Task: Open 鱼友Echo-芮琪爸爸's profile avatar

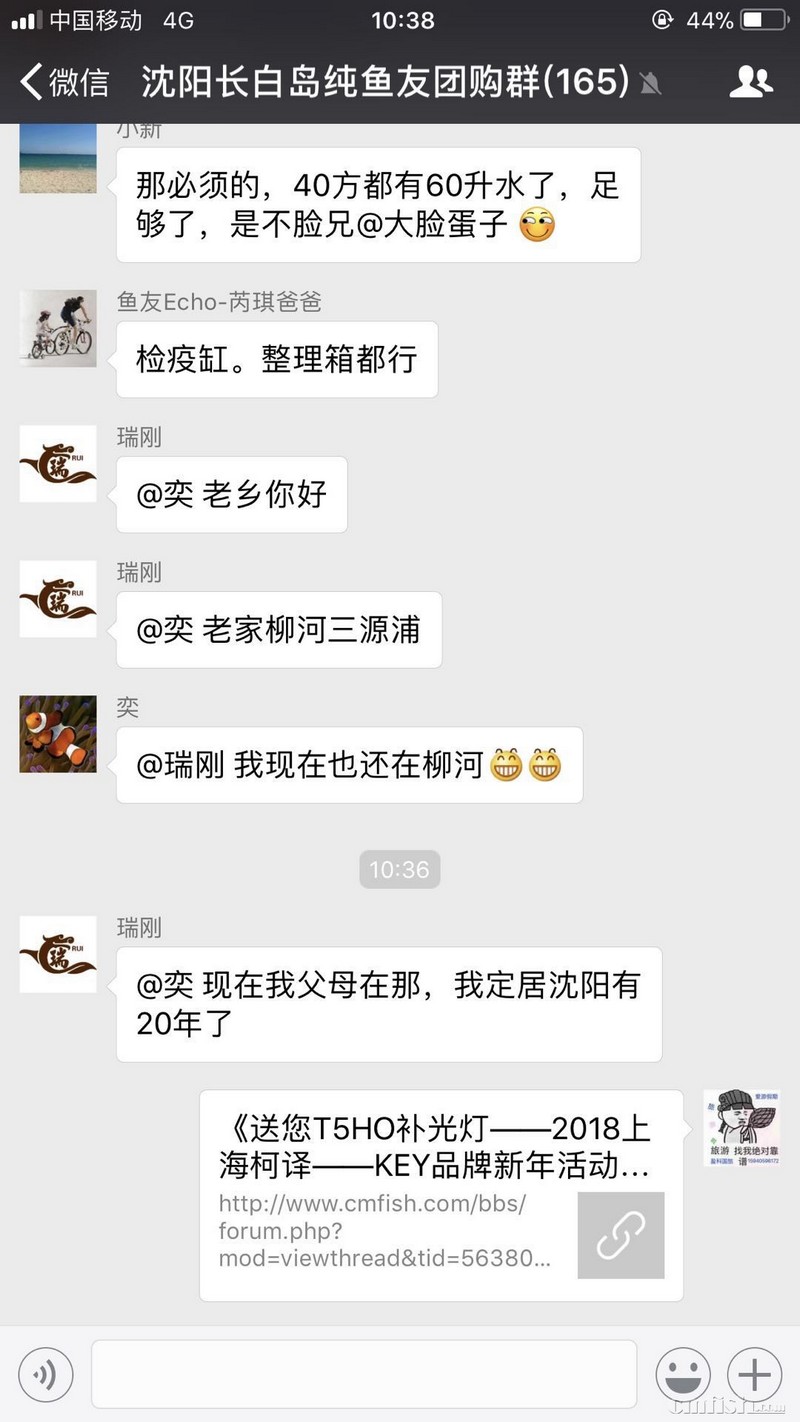Action: [58, 328]
